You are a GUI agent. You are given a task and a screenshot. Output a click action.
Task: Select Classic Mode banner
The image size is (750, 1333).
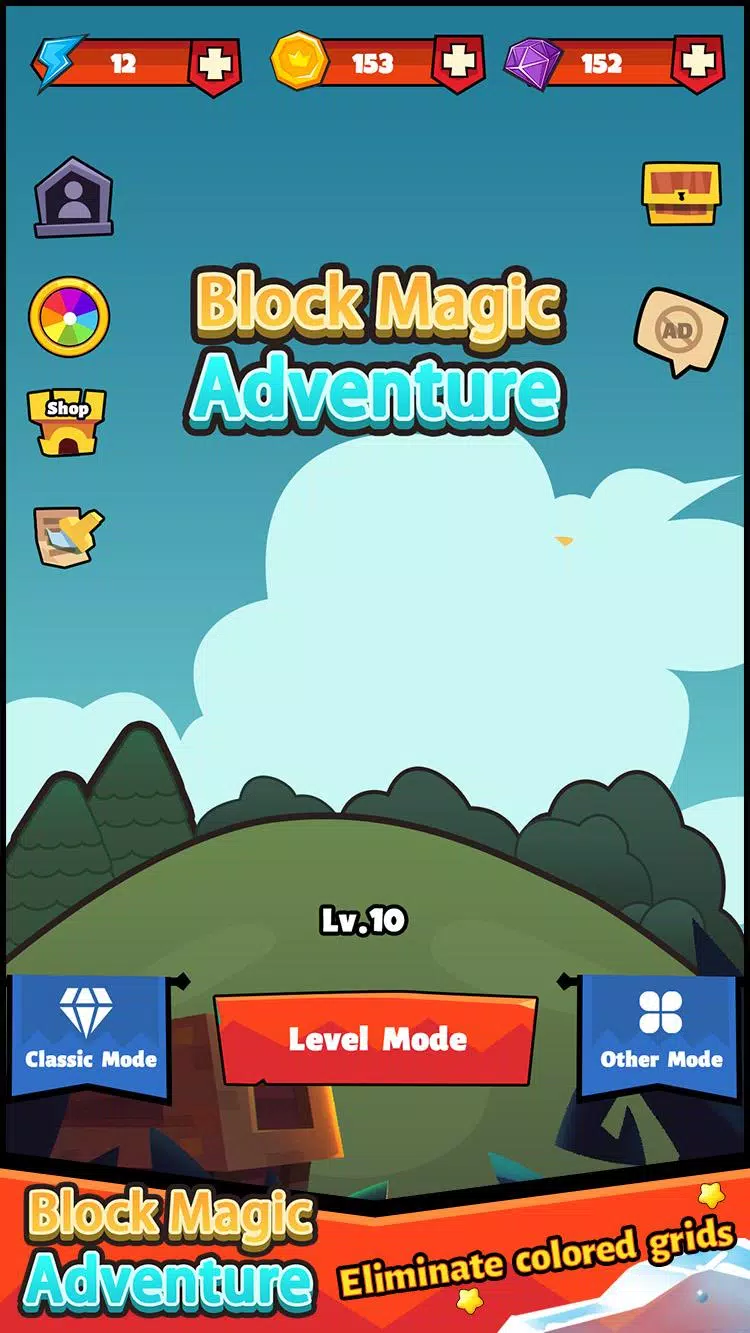click(x=91, y=1033)
